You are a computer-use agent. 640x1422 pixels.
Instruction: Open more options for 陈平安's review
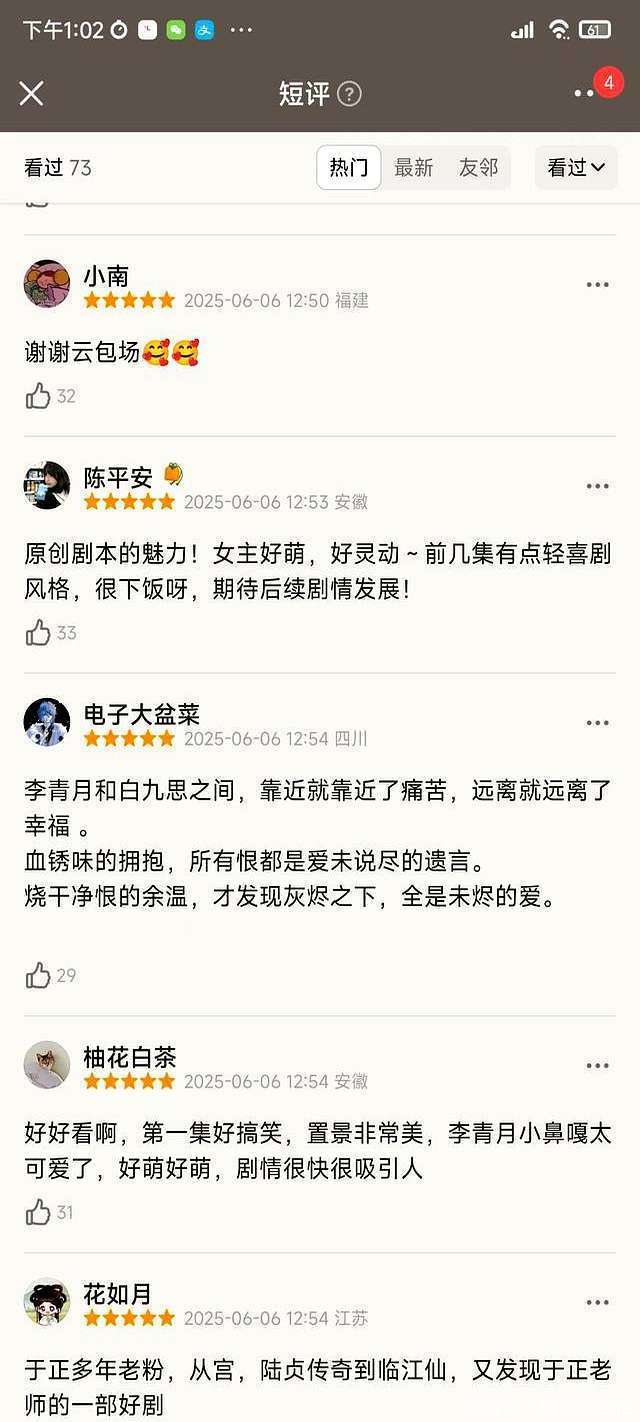pos(597,487)
